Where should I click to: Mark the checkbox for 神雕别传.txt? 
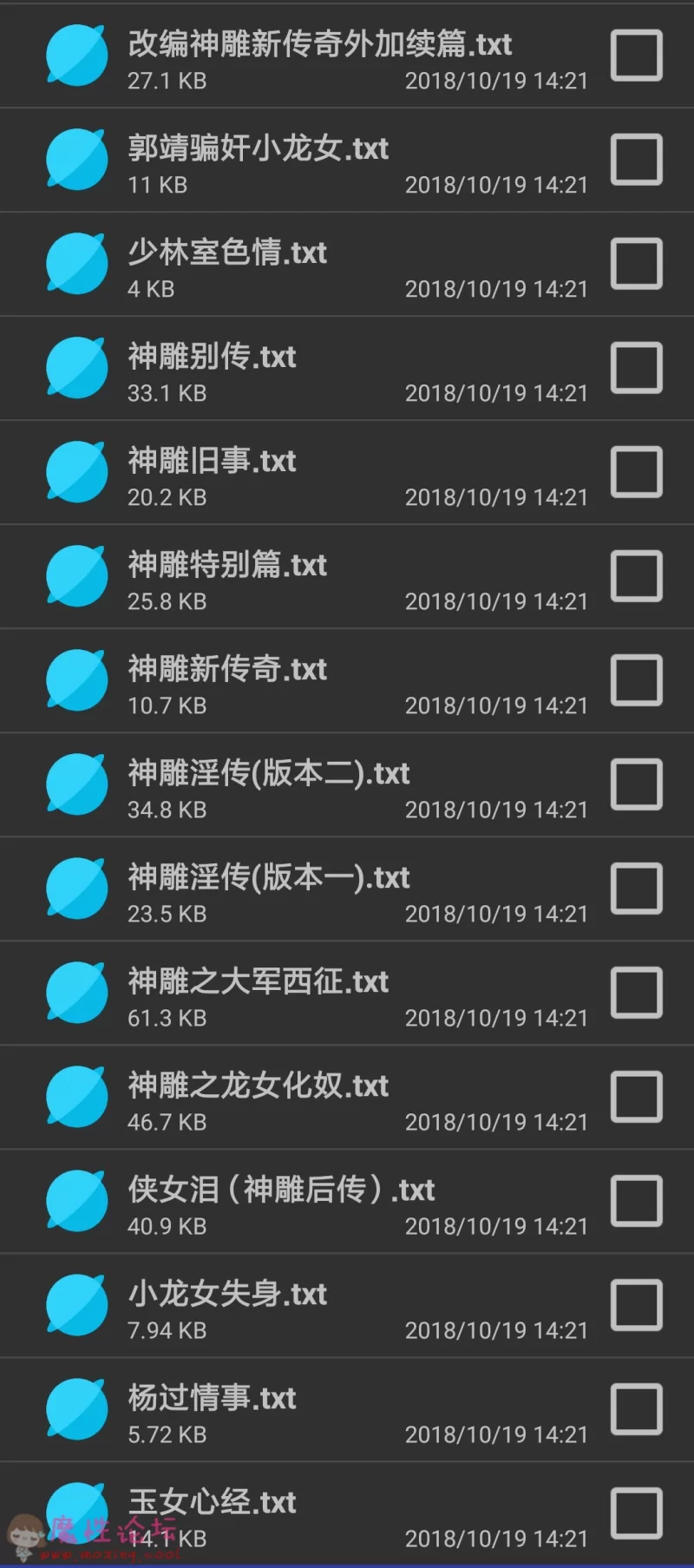(637, 368)
